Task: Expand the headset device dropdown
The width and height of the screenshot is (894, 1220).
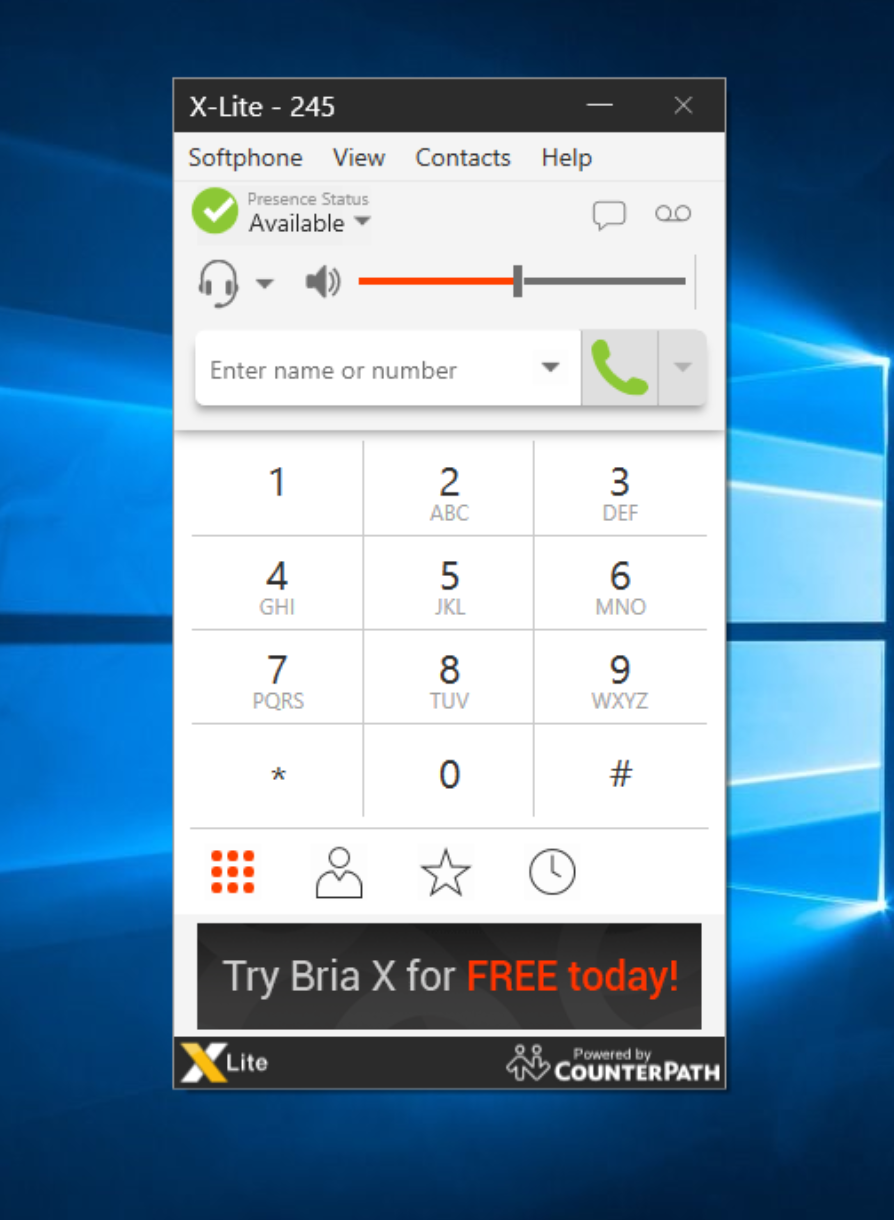Action: click(x=264, y=284)
